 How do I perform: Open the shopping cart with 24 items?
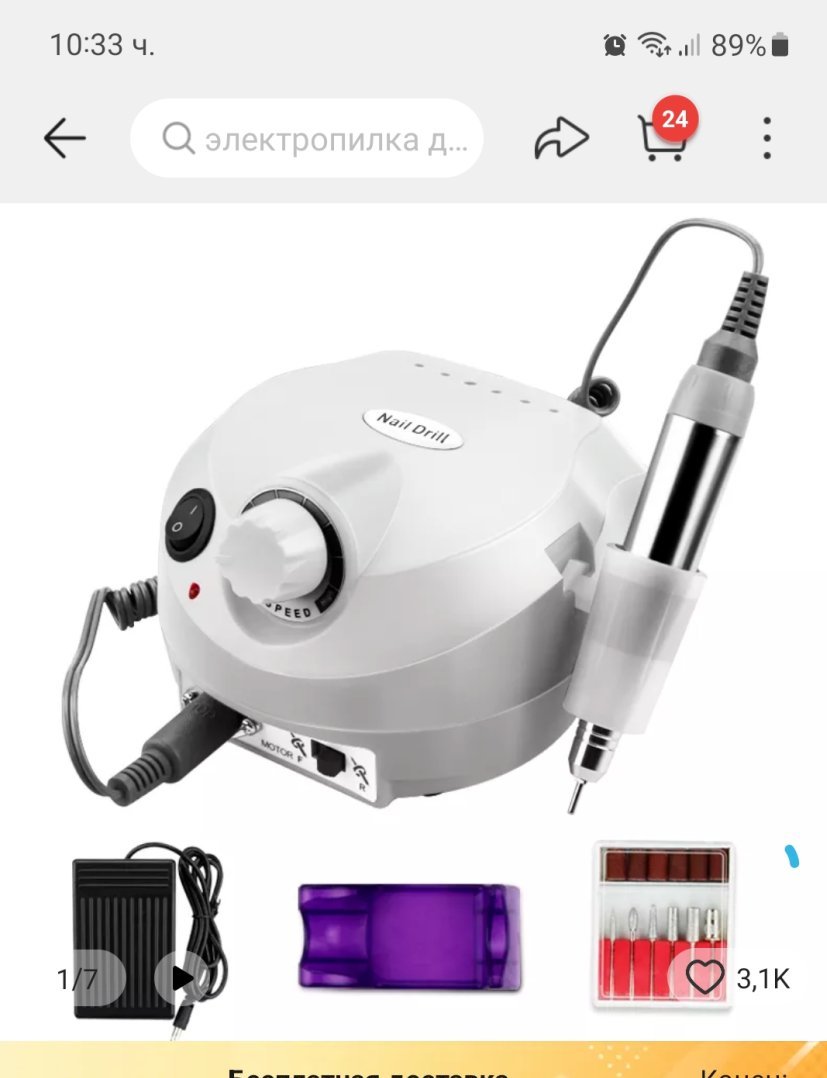(x=663, y=138)
